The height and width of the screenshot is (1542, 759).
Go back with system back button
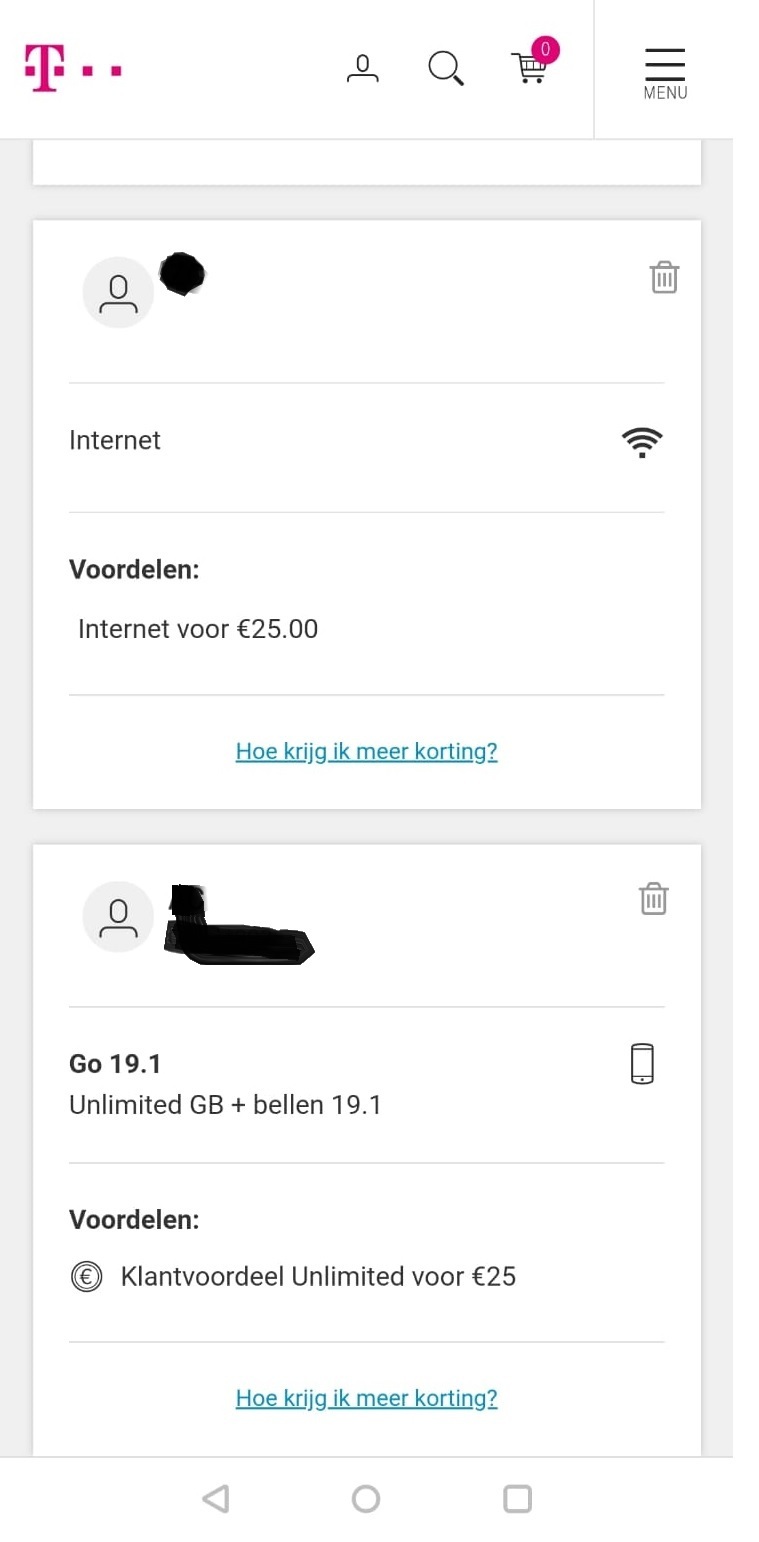tap(215, 1498)
